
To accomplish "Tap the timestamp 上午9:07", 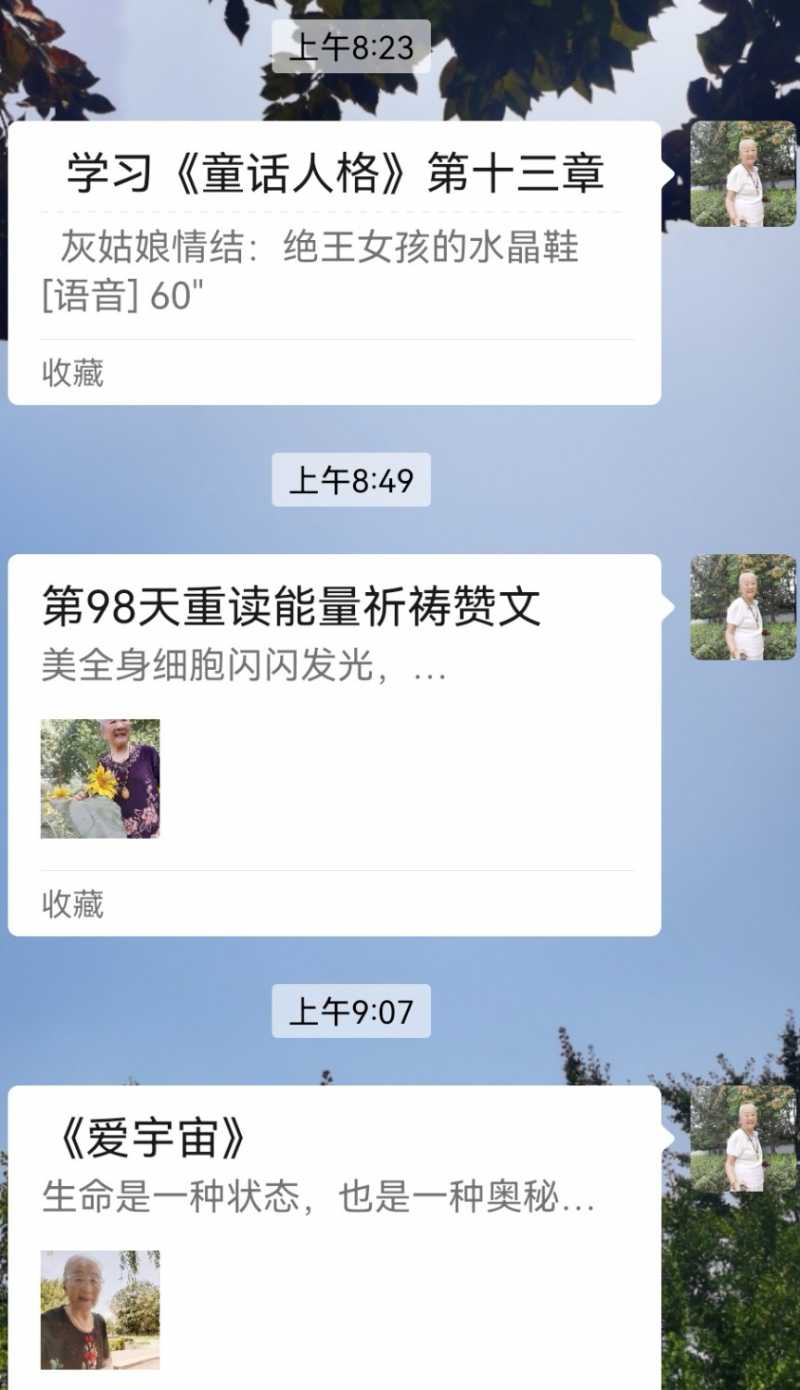I will pyautogui.click(x=351, y=1010).
